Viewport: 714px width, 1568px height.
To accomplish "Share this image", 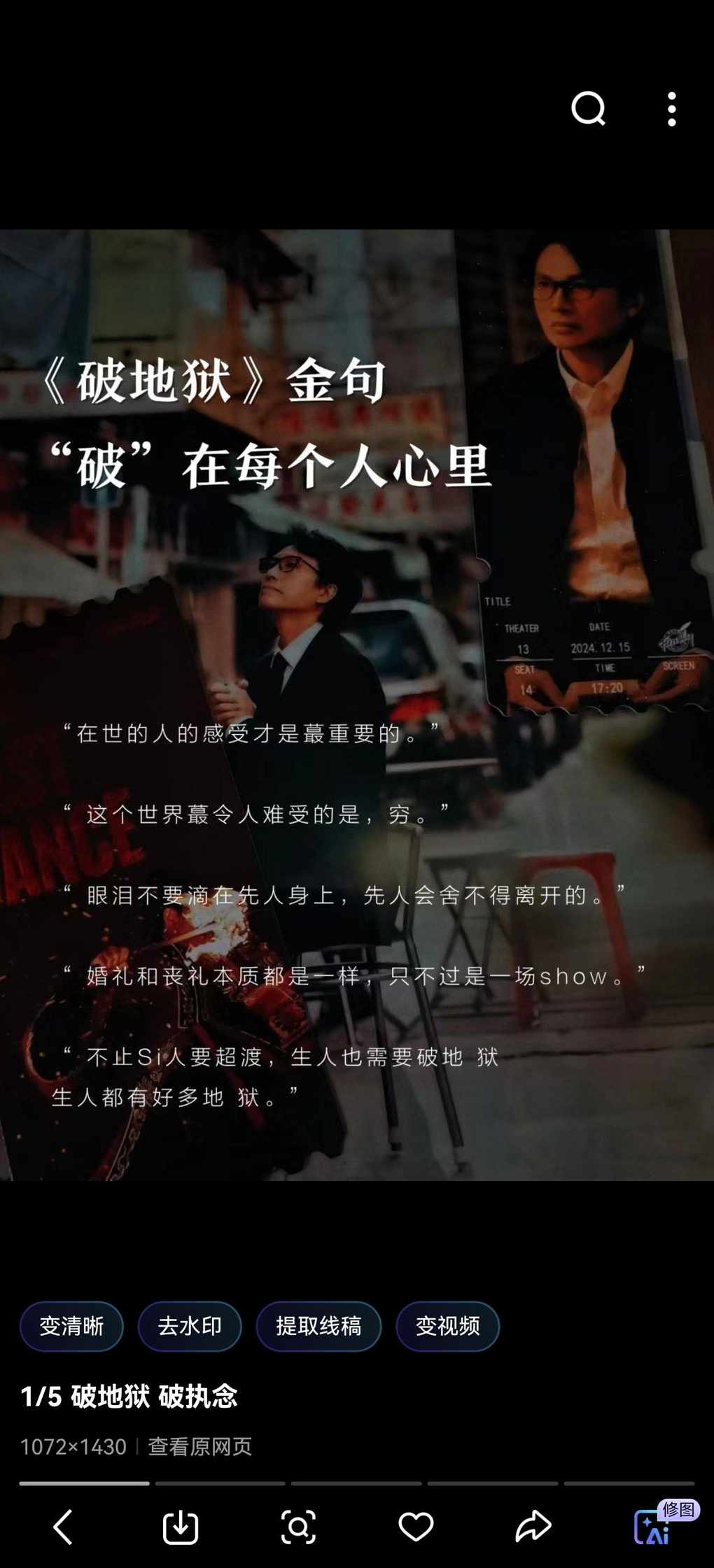I will tap(533, 1526).
